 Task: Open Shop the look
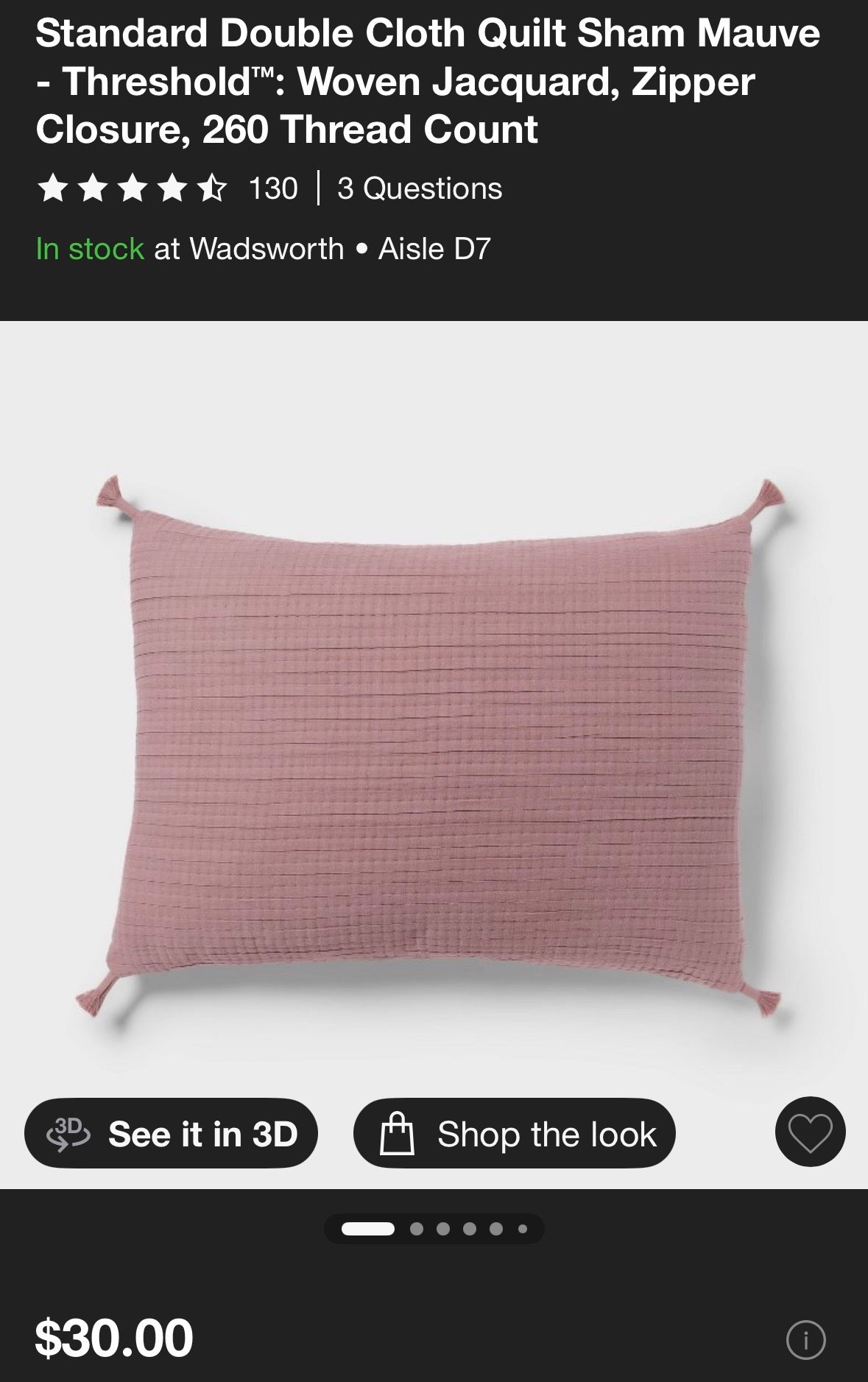[x=514, y=1134]
